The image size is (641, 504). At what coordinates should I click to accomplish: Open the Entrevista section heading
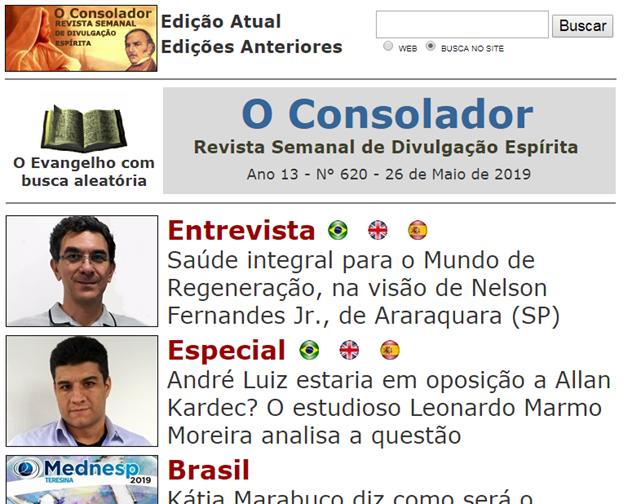pyautogui.click(x=241, y=231)
